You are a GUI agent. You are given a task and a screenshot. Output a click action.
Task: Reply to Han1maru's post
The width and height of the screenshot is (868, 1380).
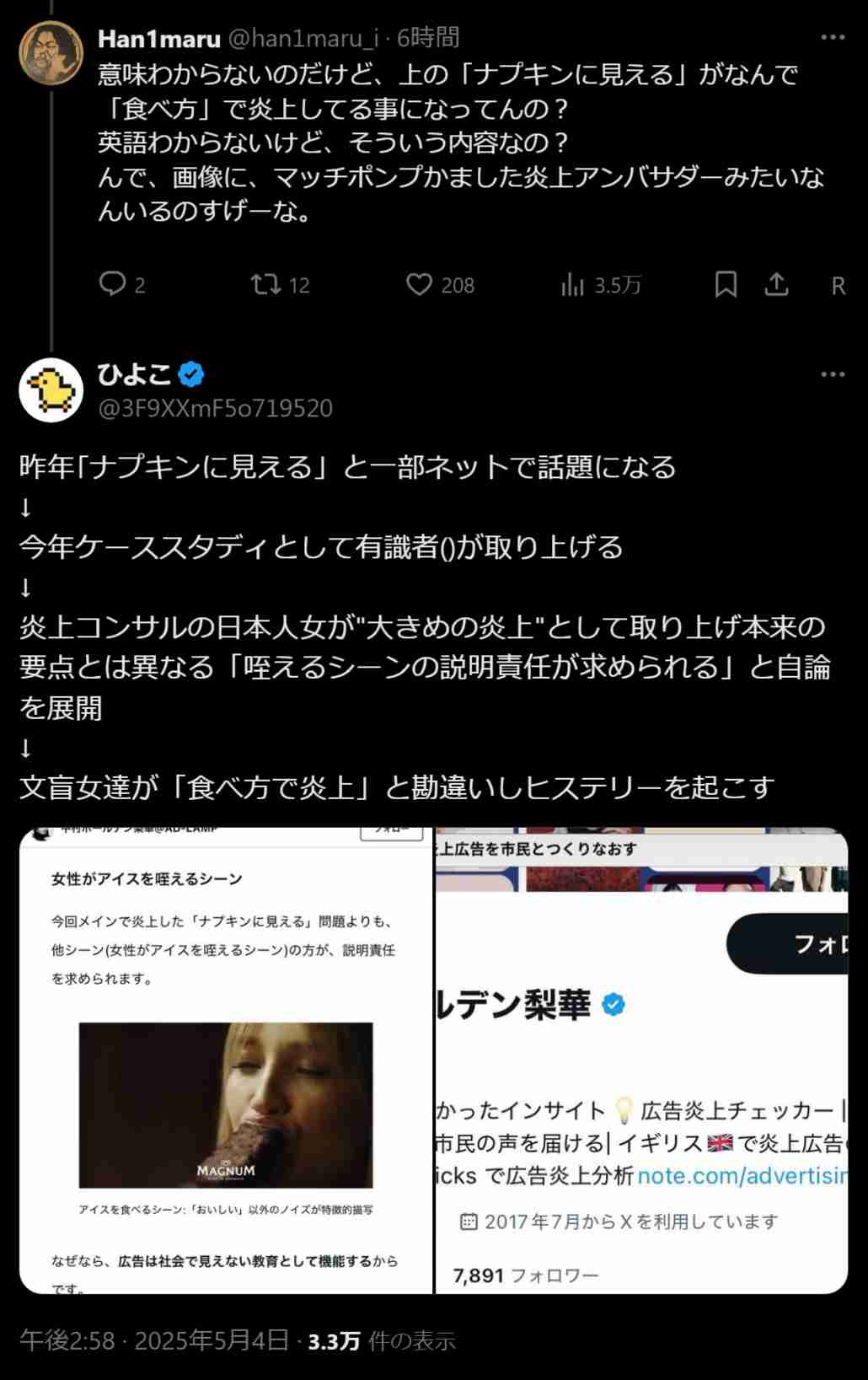tap(112, 284)
